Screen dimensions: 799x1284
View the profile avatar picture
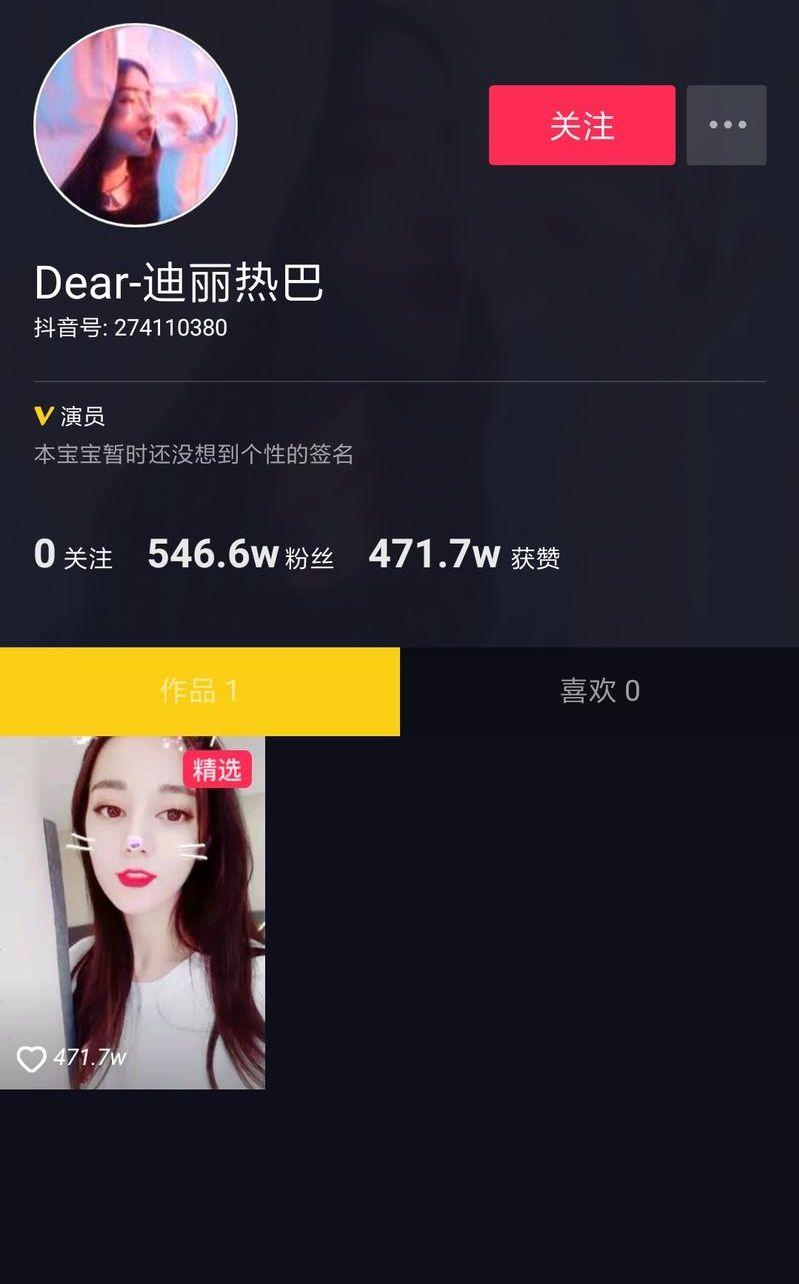point(135,125)
